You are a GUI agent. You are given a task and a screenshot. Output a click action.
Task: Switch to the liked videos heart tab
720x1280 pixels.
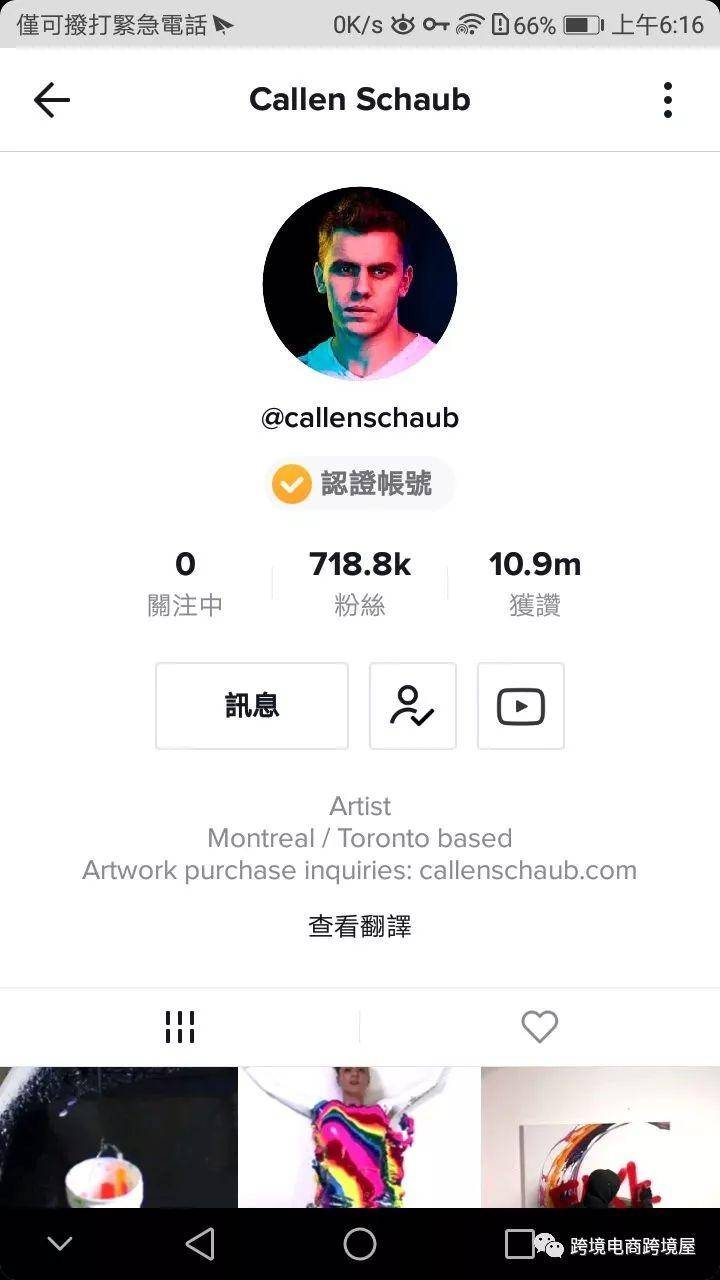pos(539,1027)
